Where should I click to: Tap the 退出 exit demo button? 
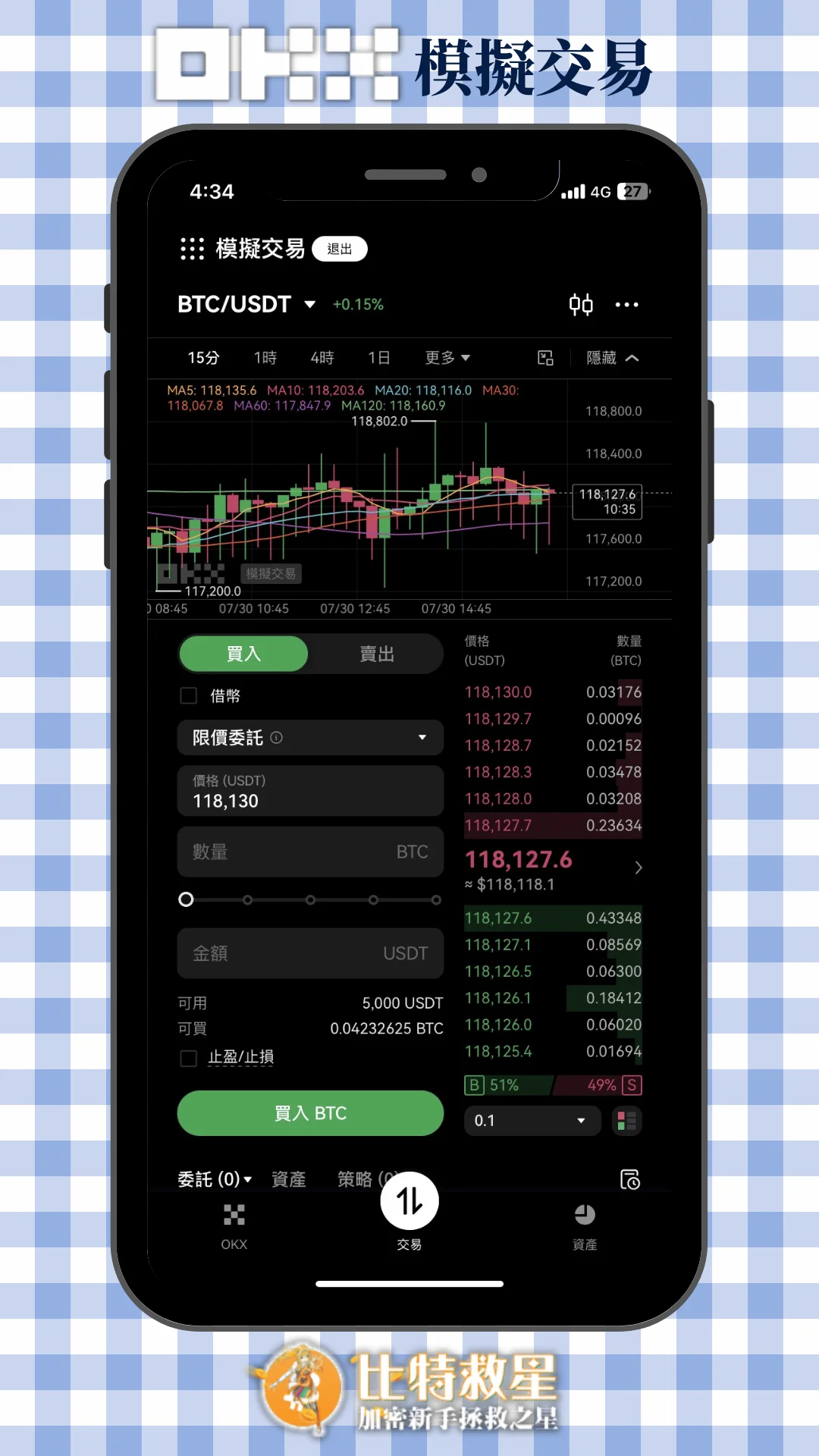339,249
